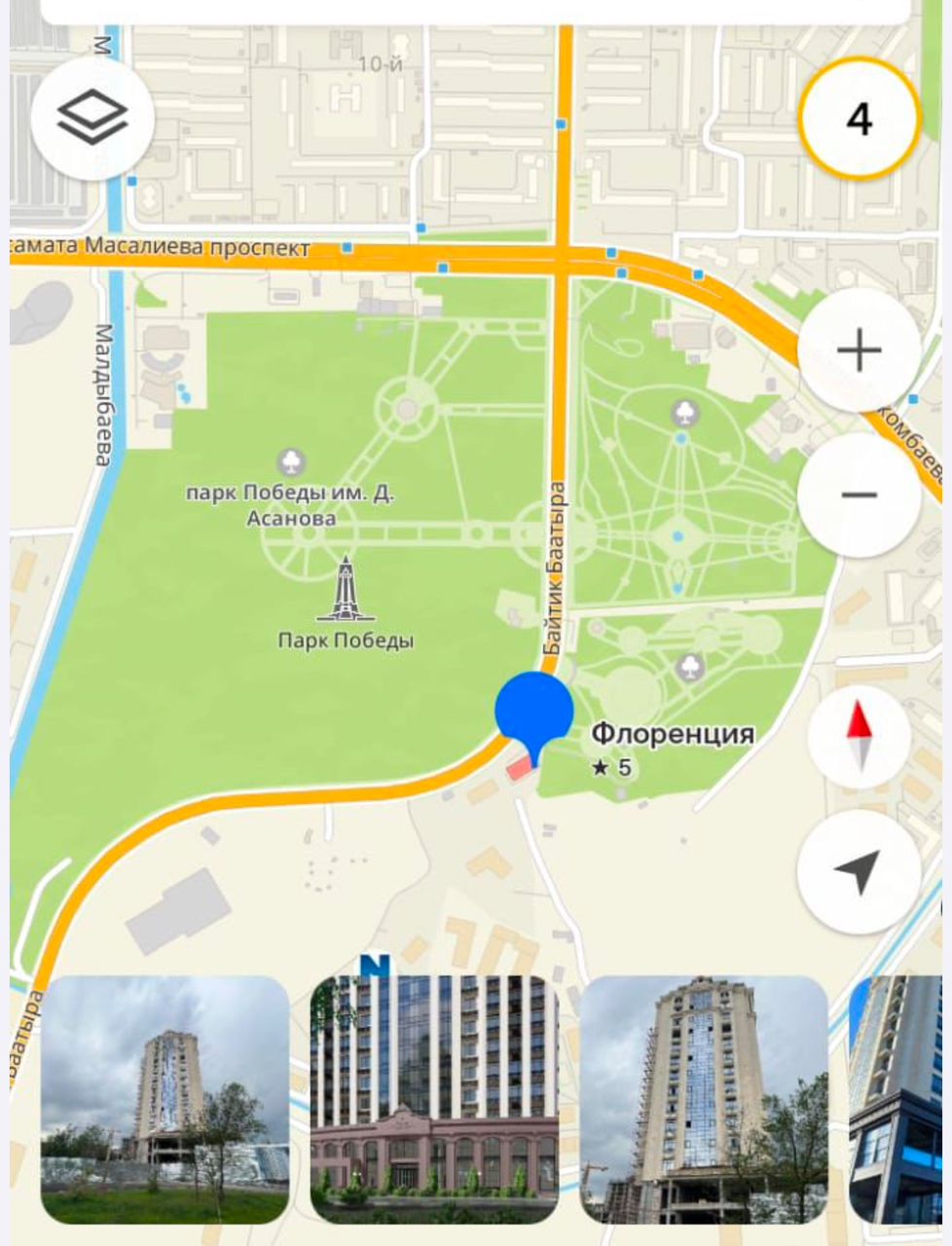The image size is (952, 1246).
Task: Select the Парк Победы monument marker
Action: (x=346, y=591)
